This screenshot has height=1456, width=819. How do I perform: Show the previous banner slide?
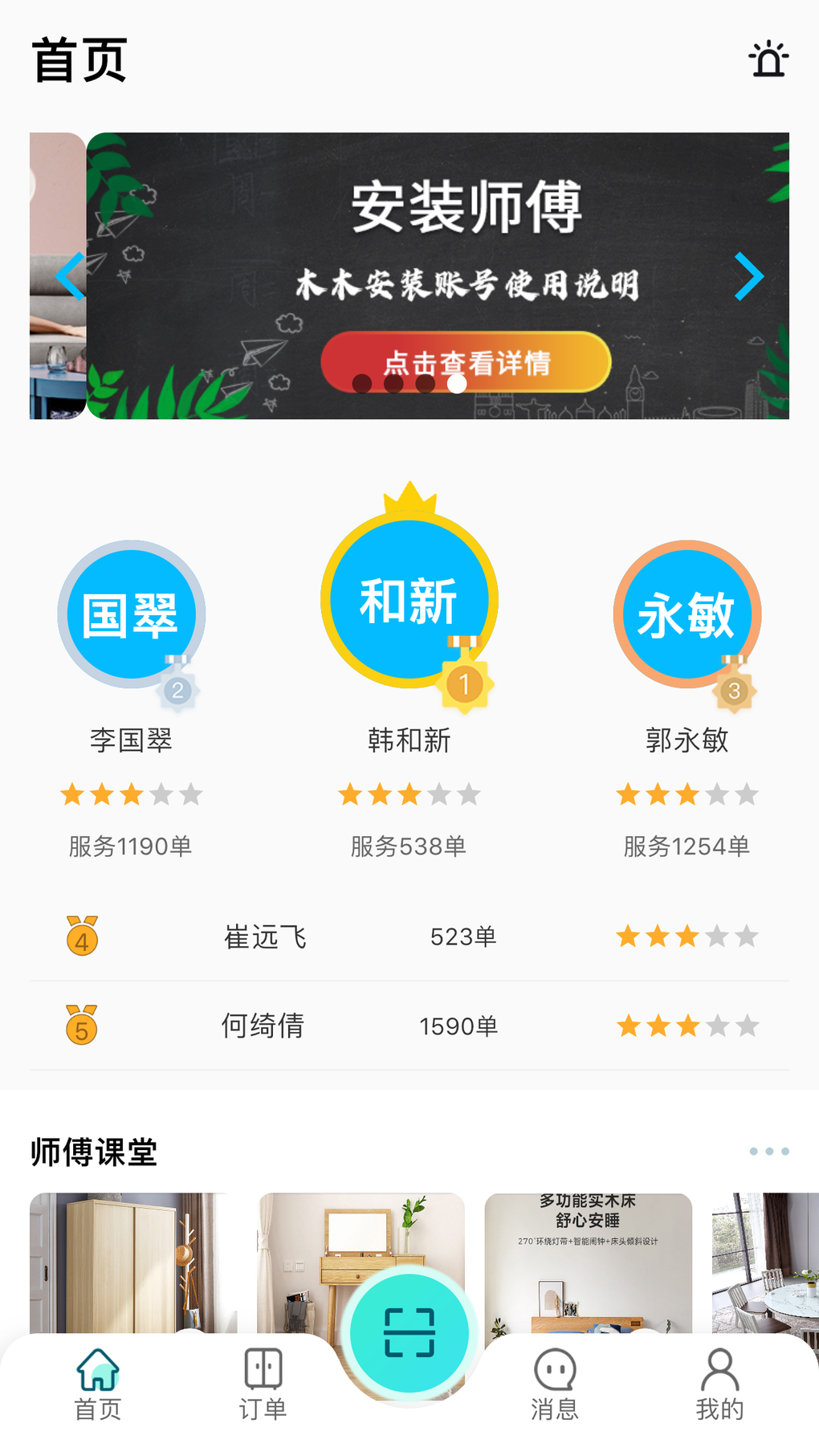[x=70, y=276]
